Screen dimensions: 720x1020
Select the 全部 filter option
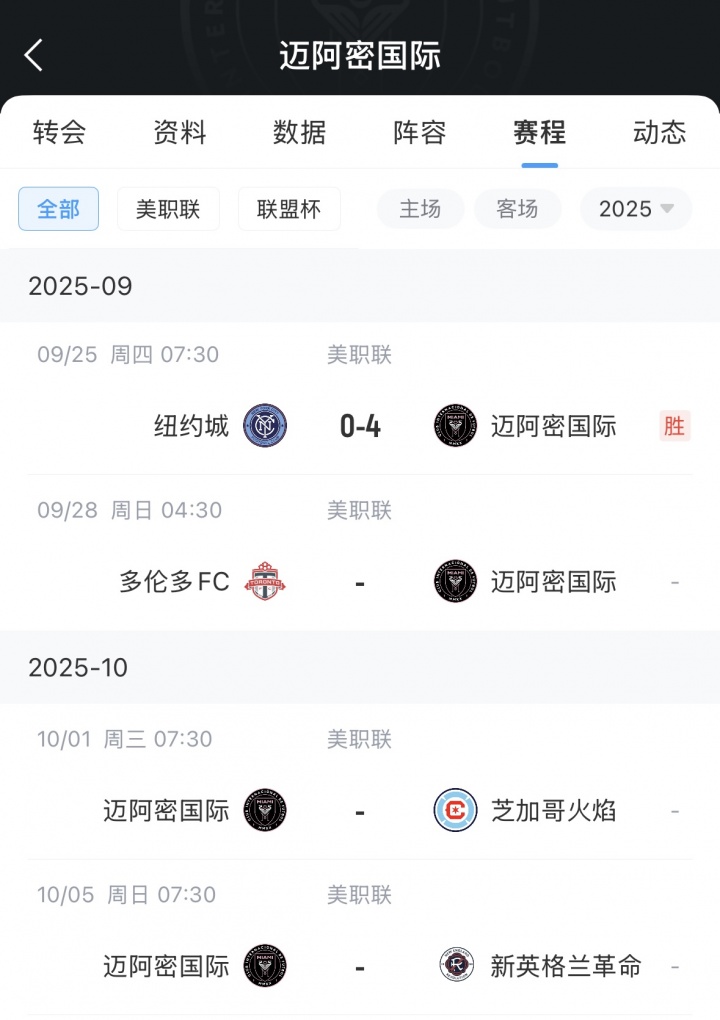[58, 209]
